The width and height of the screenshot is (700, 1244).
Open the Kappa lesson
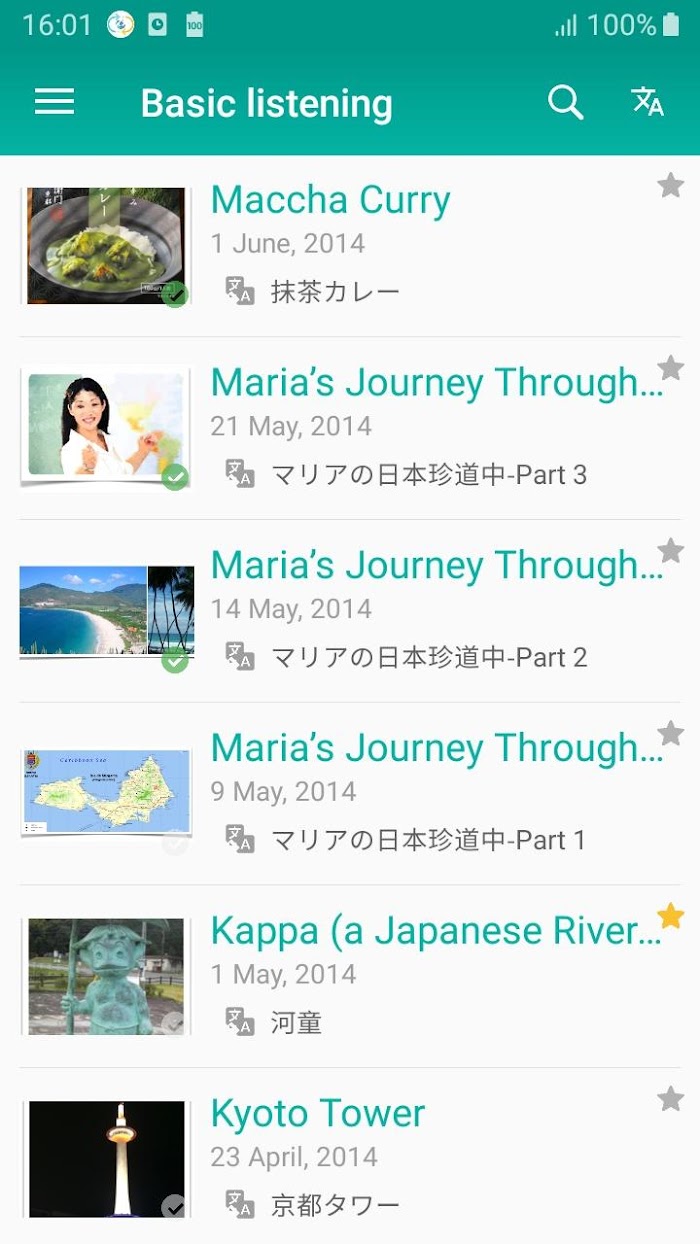(x=350, y=977)
